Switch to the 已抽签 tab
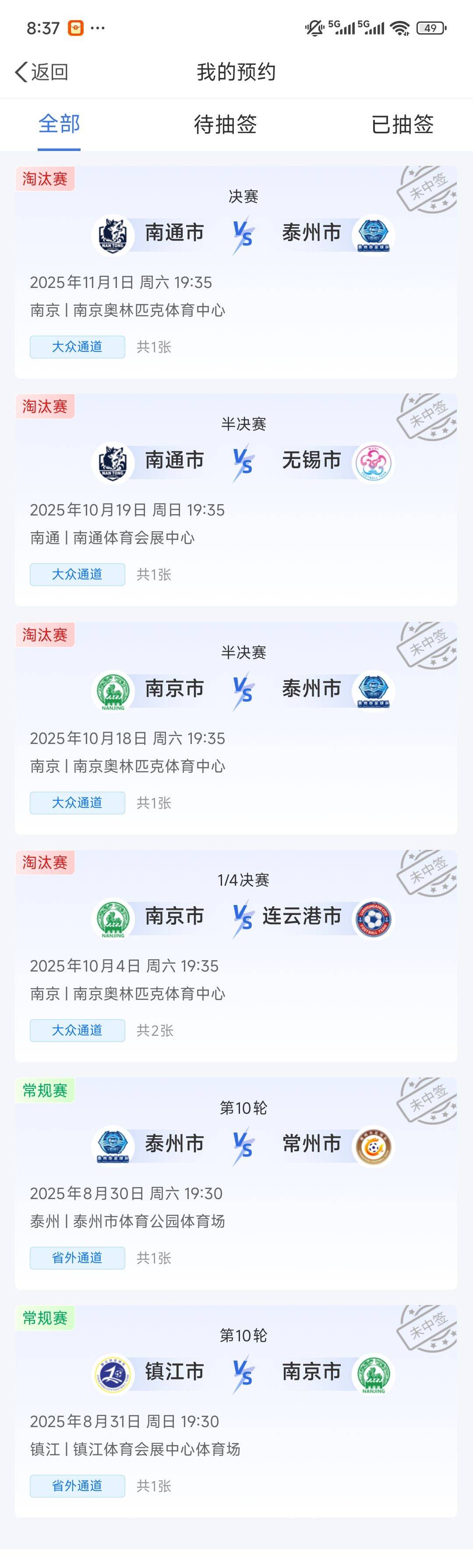 click(x=402, y=125)
